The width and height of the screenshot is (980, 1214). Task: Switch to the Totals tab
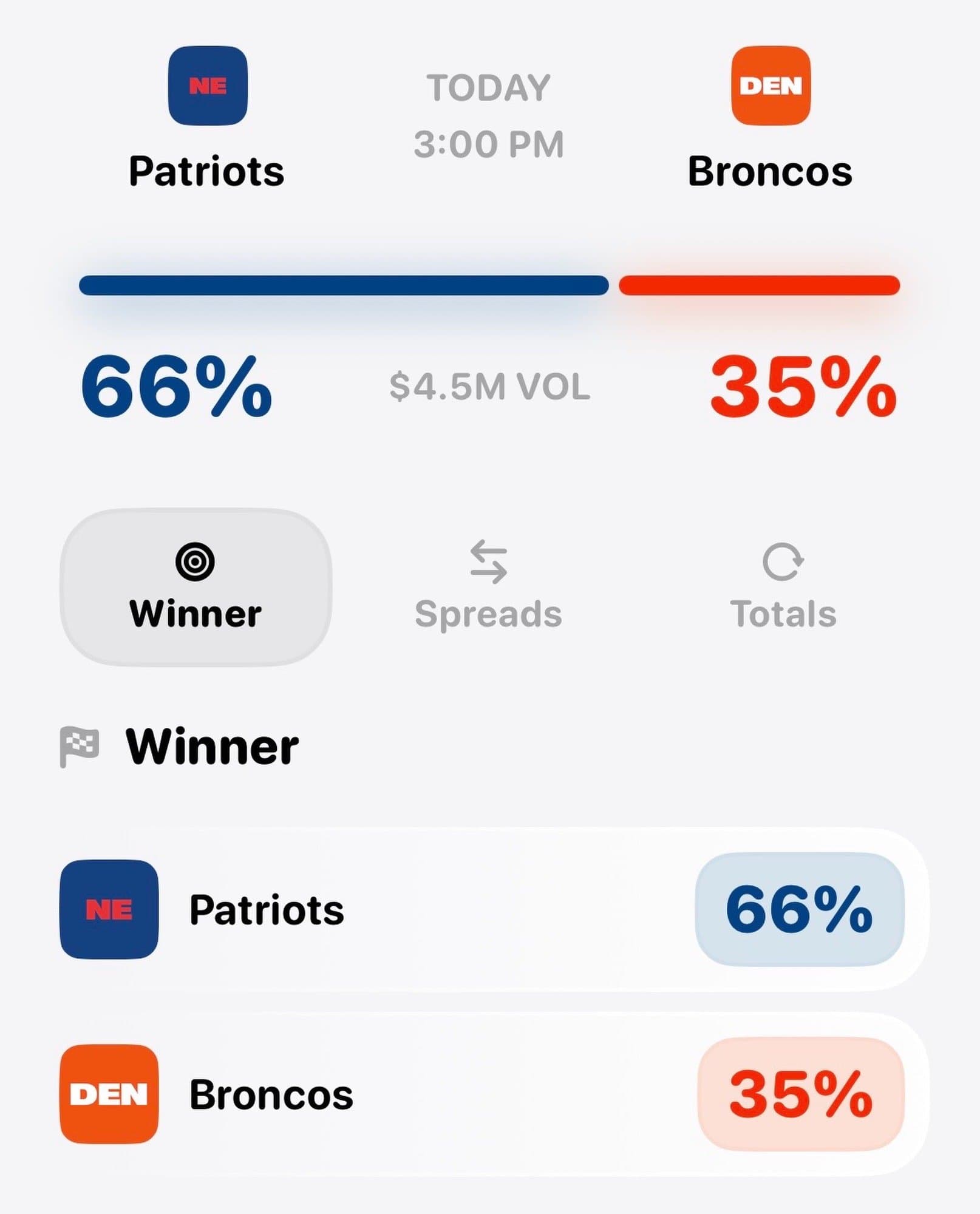[x=783, y=586]
